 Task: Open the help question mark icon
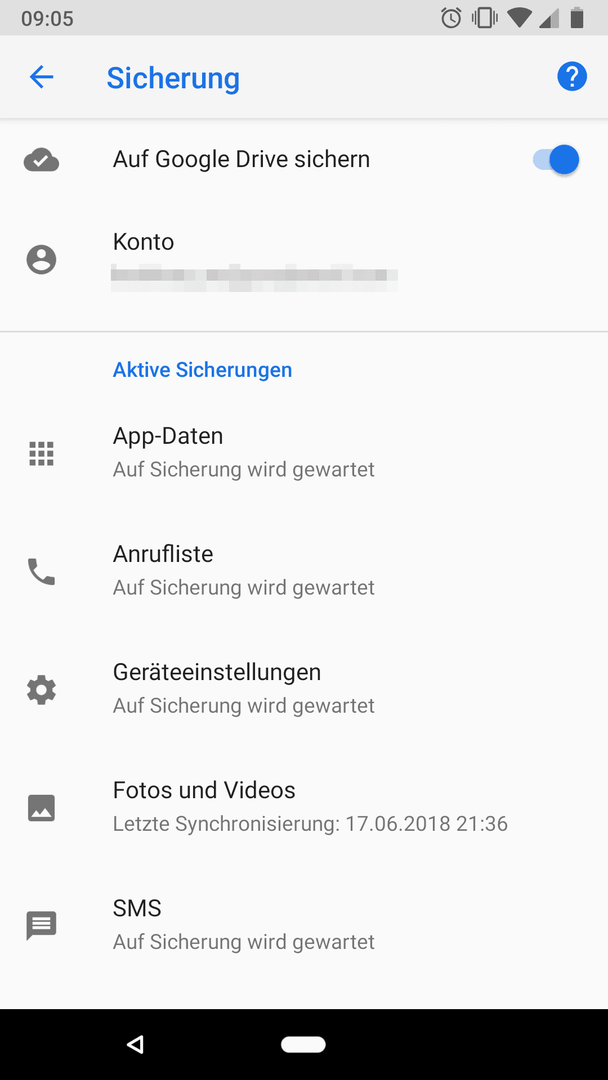click(x=572, y=77)
